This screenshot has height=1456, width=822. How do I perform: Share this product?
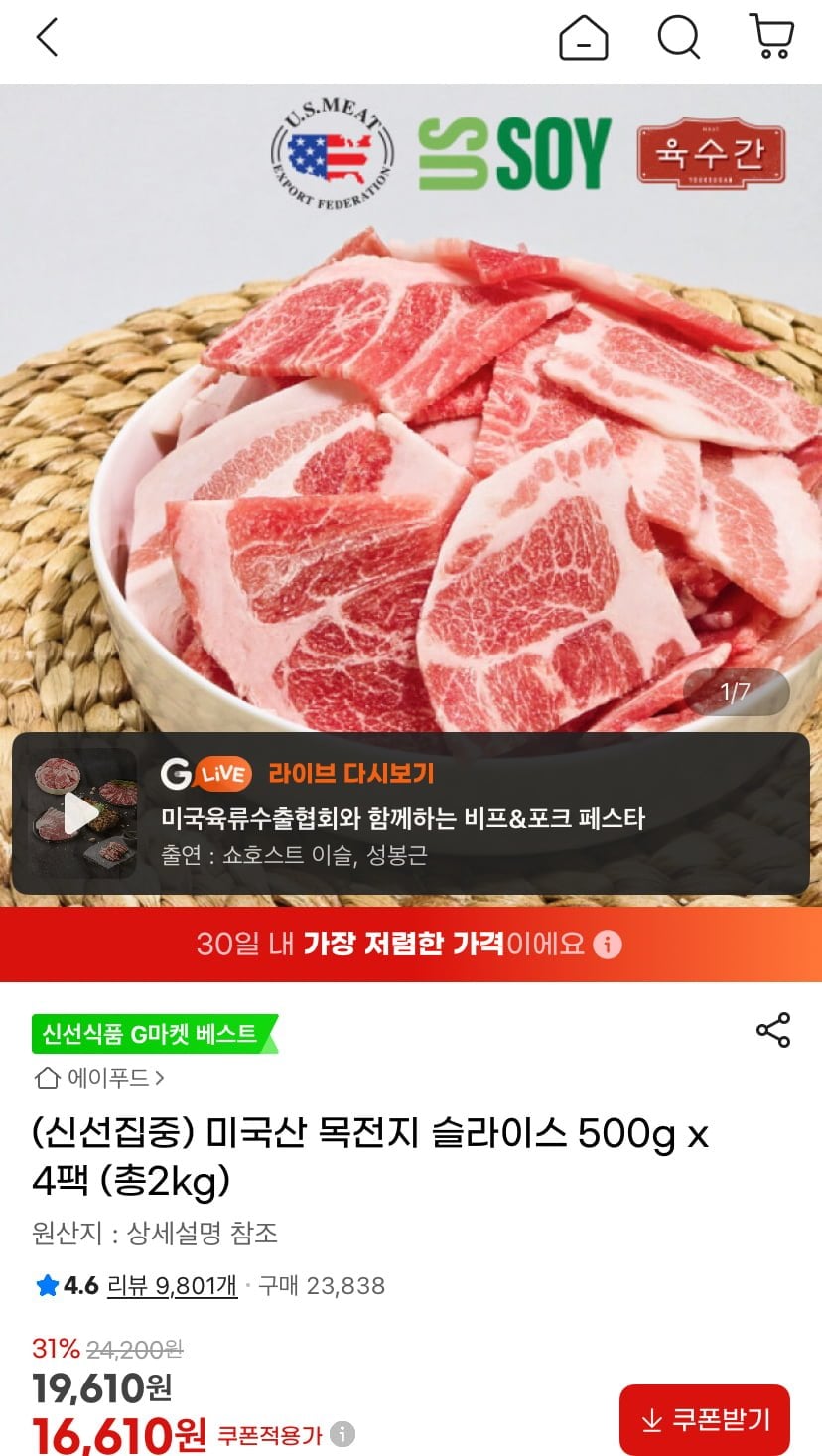click(x=773, y=1030)
